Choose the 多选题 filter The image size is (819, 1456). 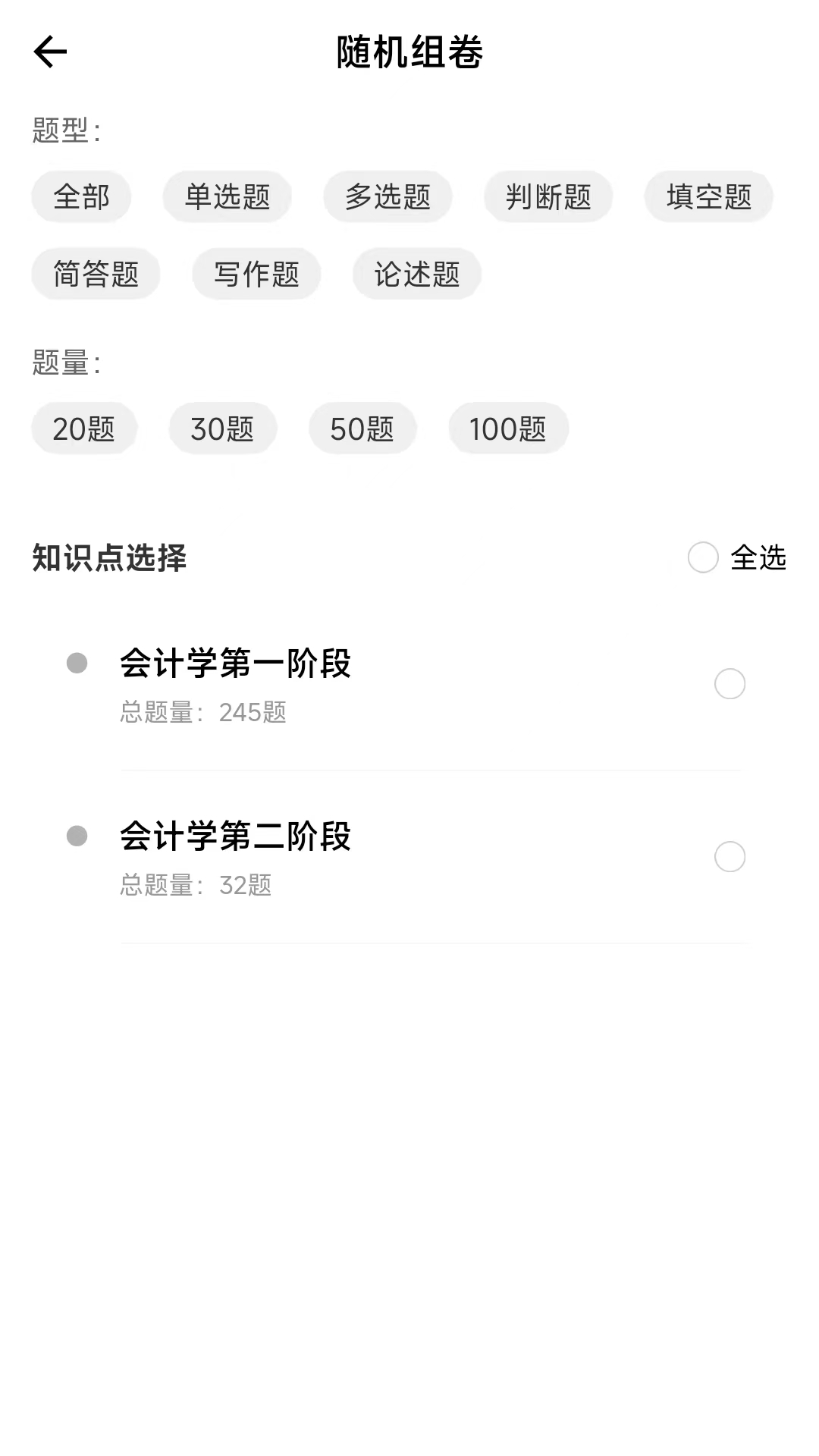pos(388,196)
